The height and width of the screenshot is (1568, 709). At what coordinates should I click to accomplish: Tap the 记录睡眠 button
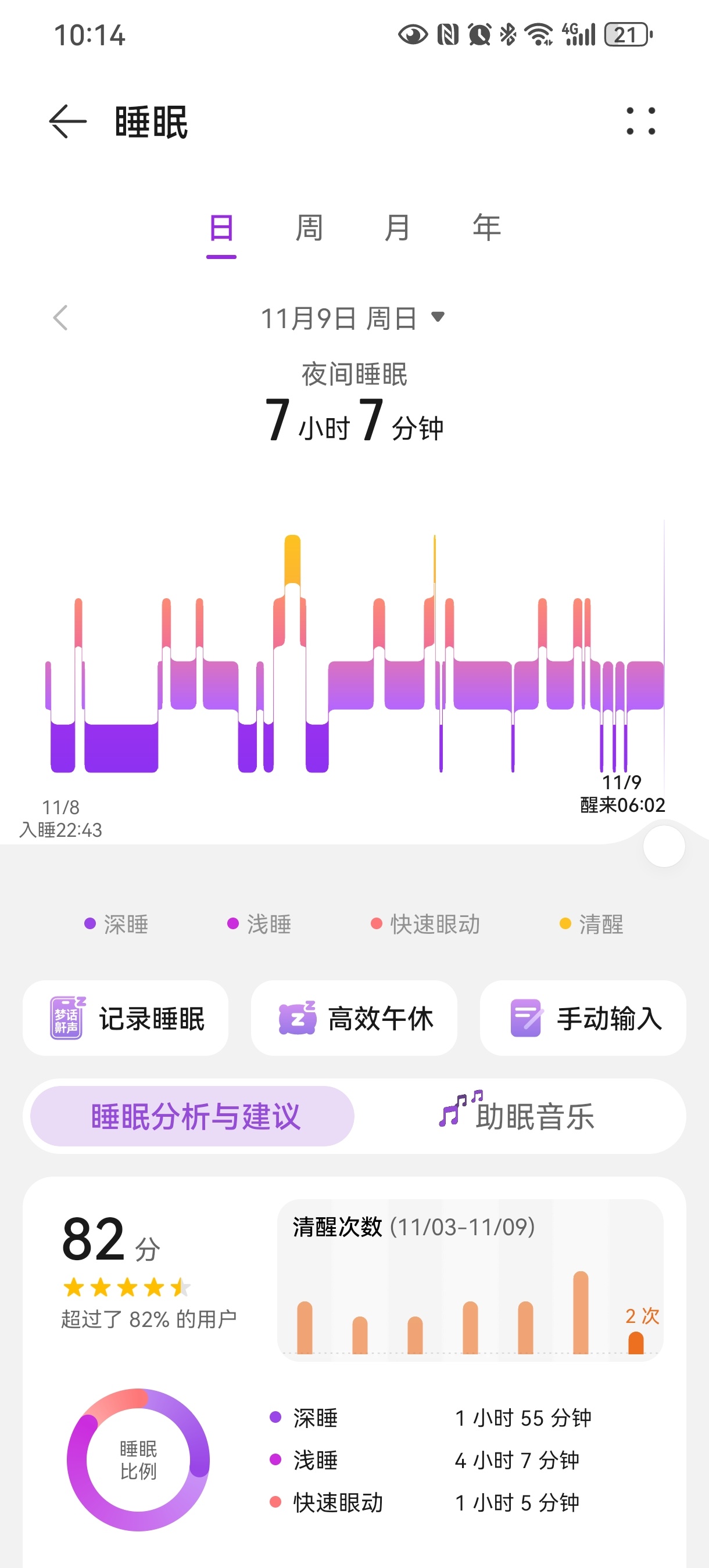pos(126,1017)
